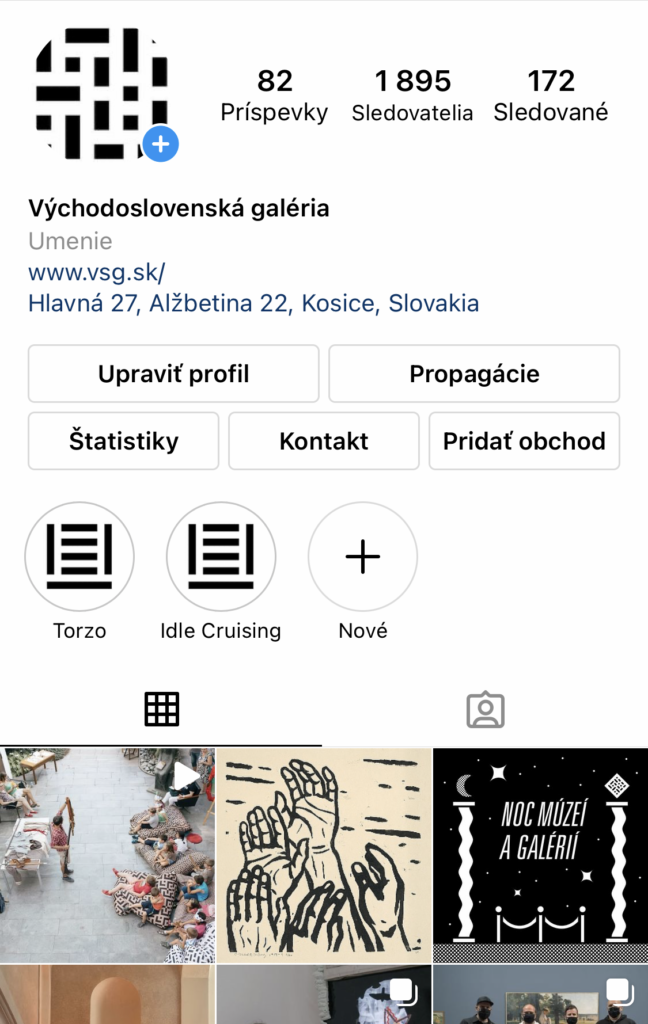The height and width of the screenshot is (1024, 648).
Task: Tap the blue plus on the profile picture
Action: [160, 144]
